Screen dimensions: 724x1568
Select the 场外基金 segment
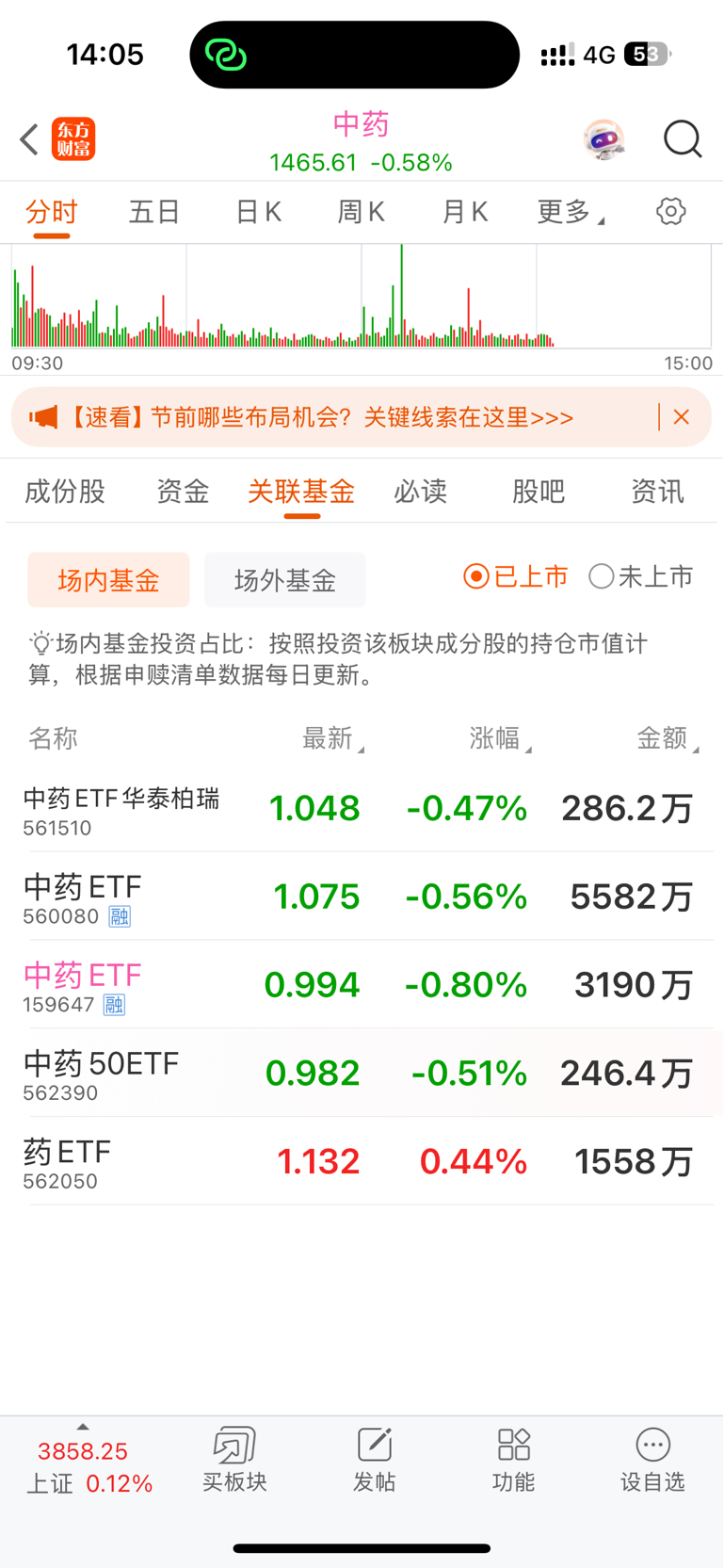[x=284, y=580]
